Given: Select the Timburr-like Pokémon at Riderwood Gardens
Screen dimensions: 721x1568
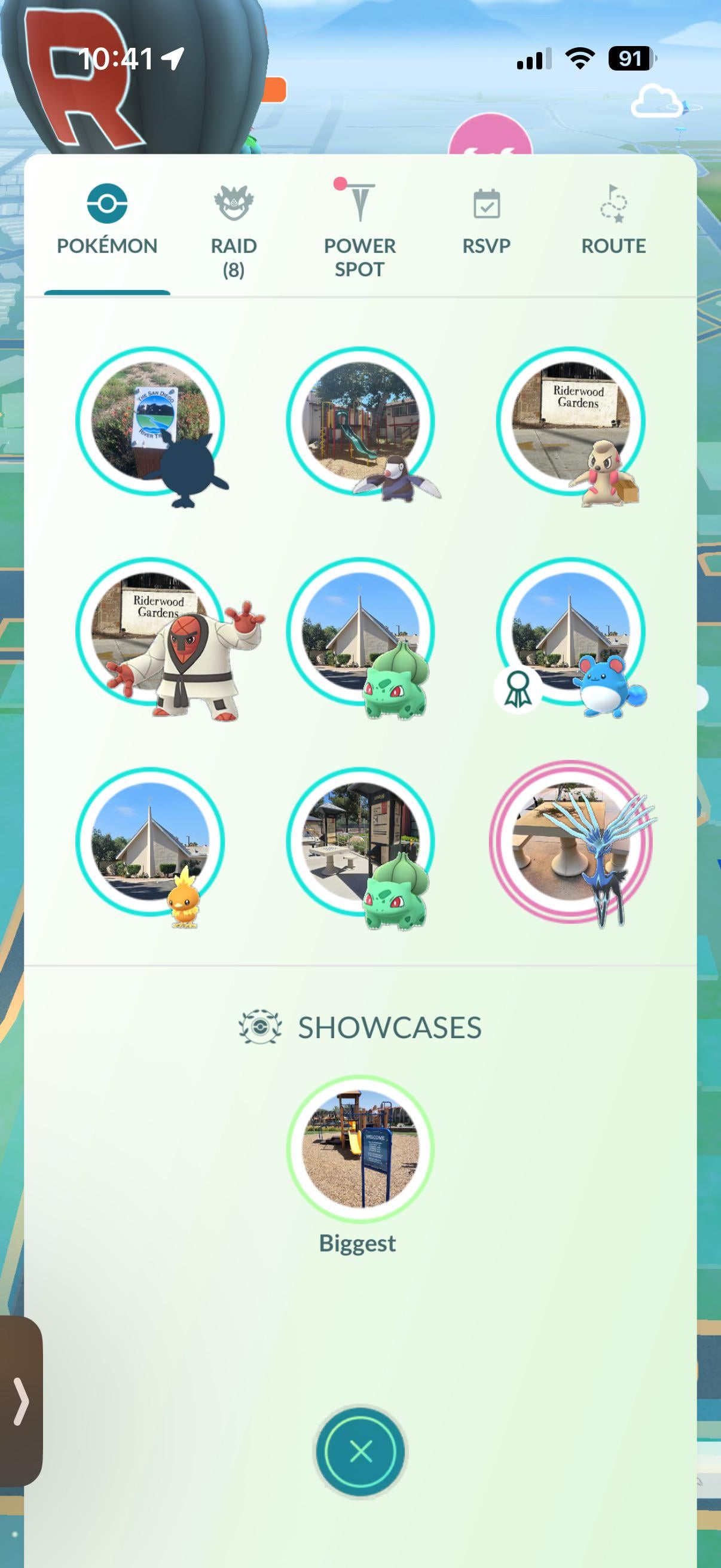Looking at the screenshot, I should [570, 421].
